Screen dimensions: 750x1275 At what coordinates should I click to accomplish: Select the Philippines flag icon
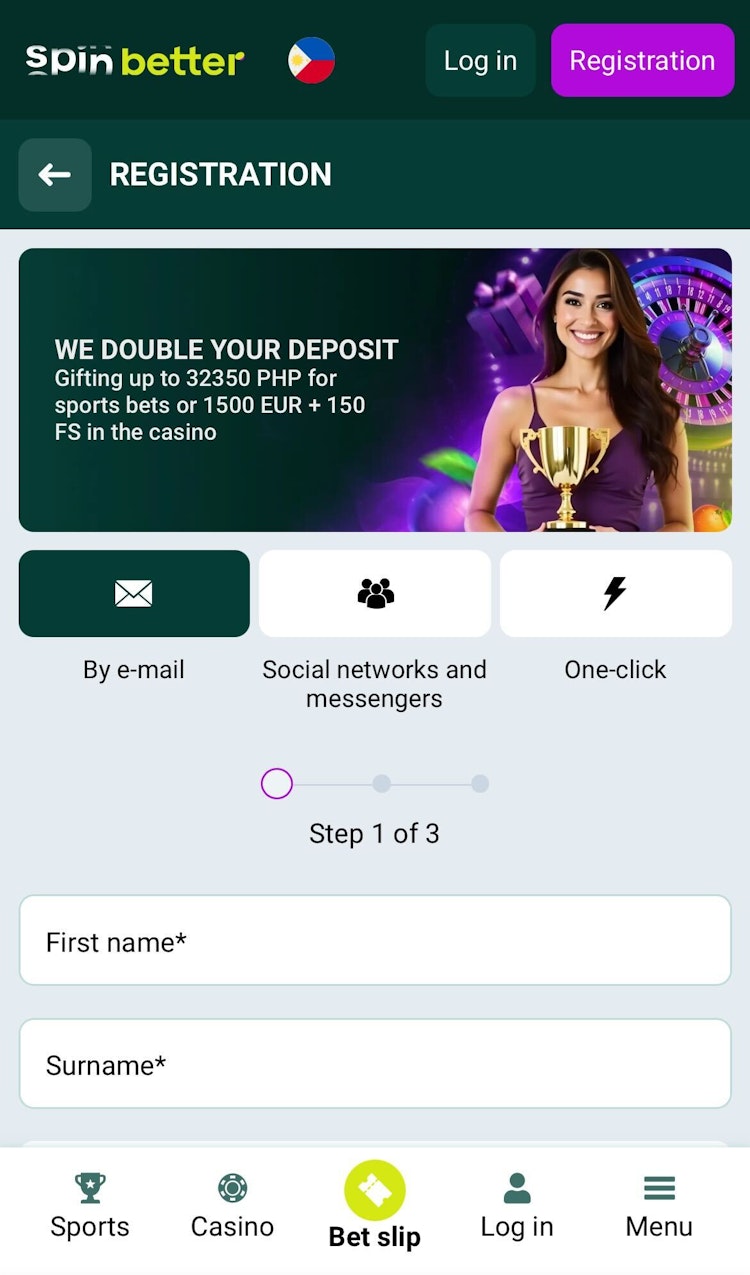[311, 60]
